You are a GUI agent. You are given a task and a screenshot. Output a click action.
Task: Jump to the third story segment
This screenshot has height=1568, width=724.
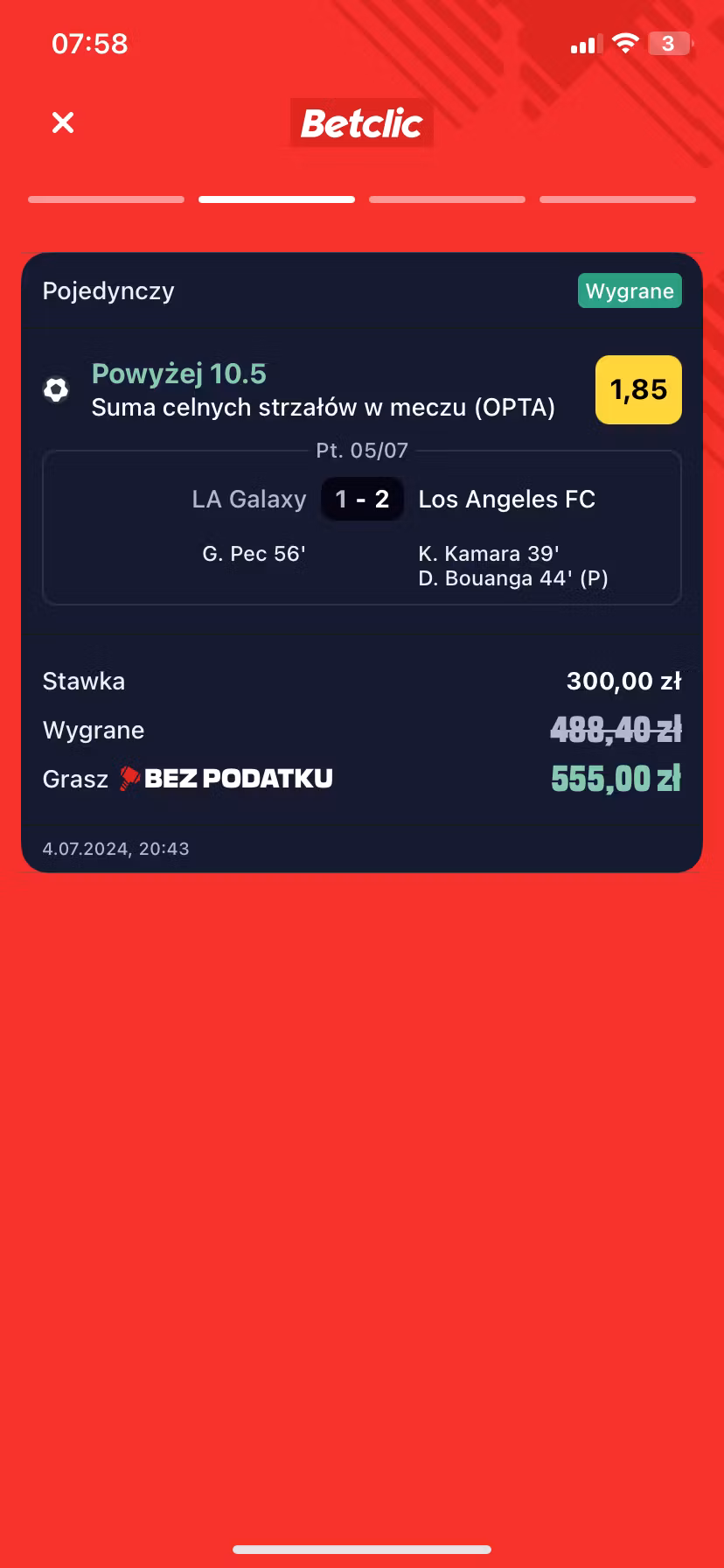pos(447,199)
